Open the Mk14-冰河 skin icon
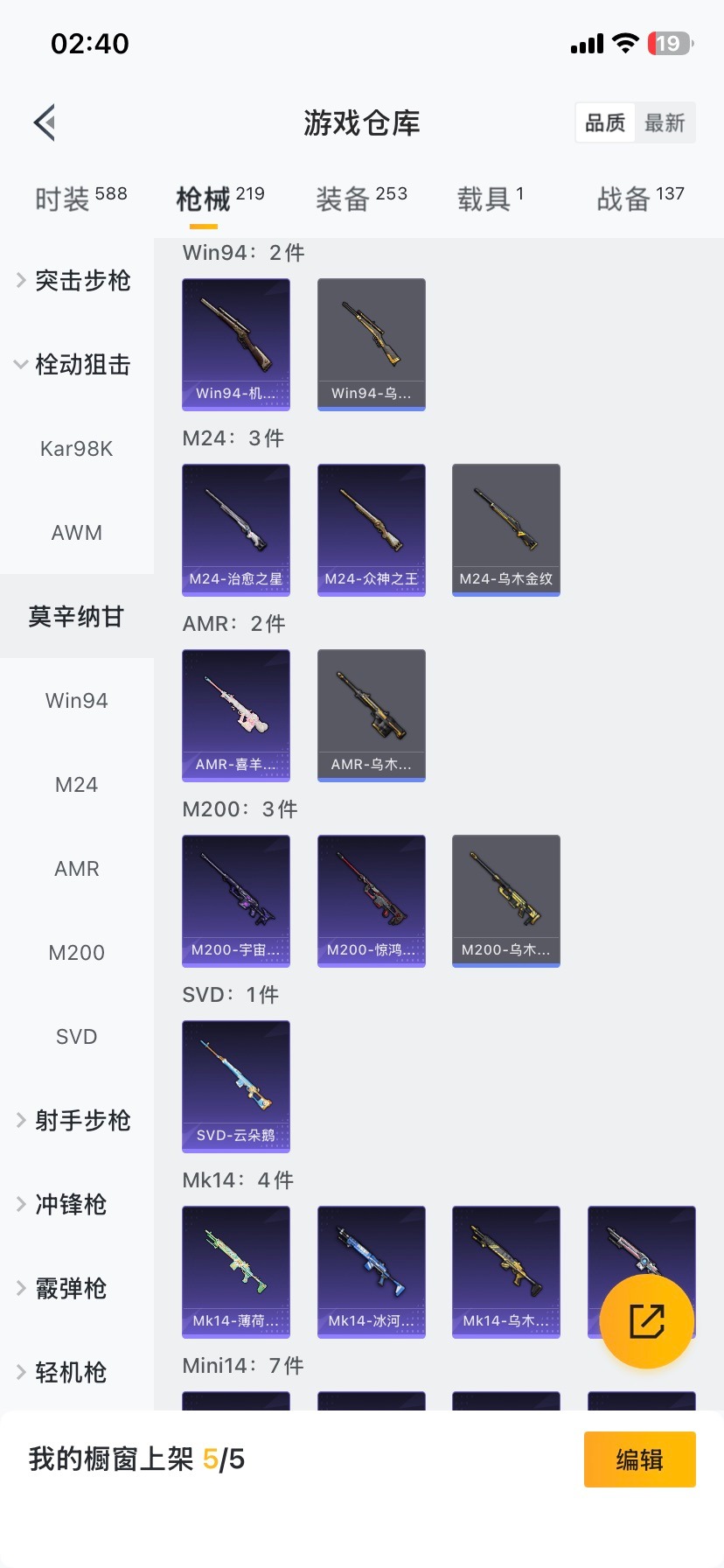 [x=371, y=1271]
